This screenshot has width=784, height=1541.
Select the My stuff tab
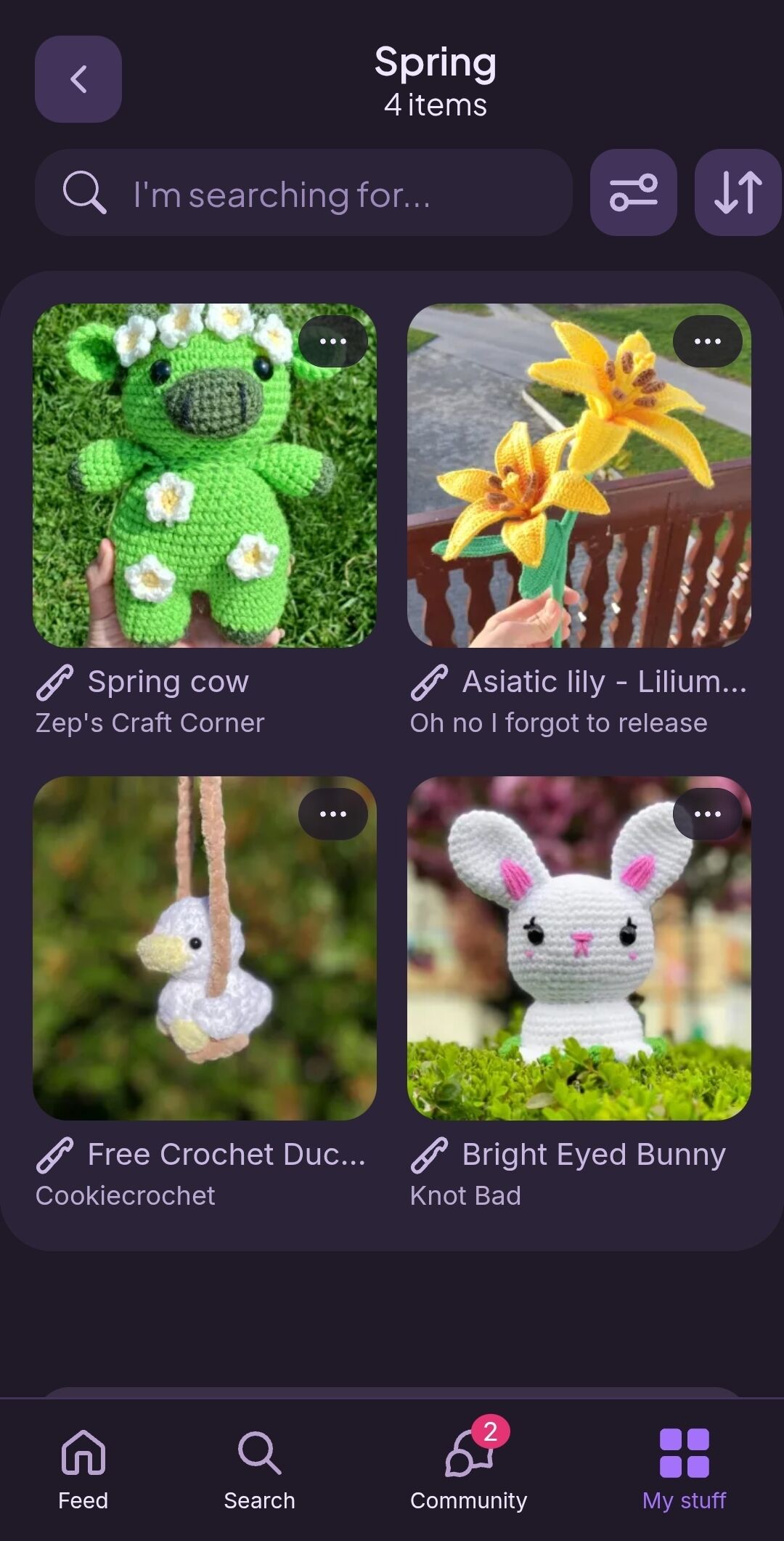coord(684,1468)
